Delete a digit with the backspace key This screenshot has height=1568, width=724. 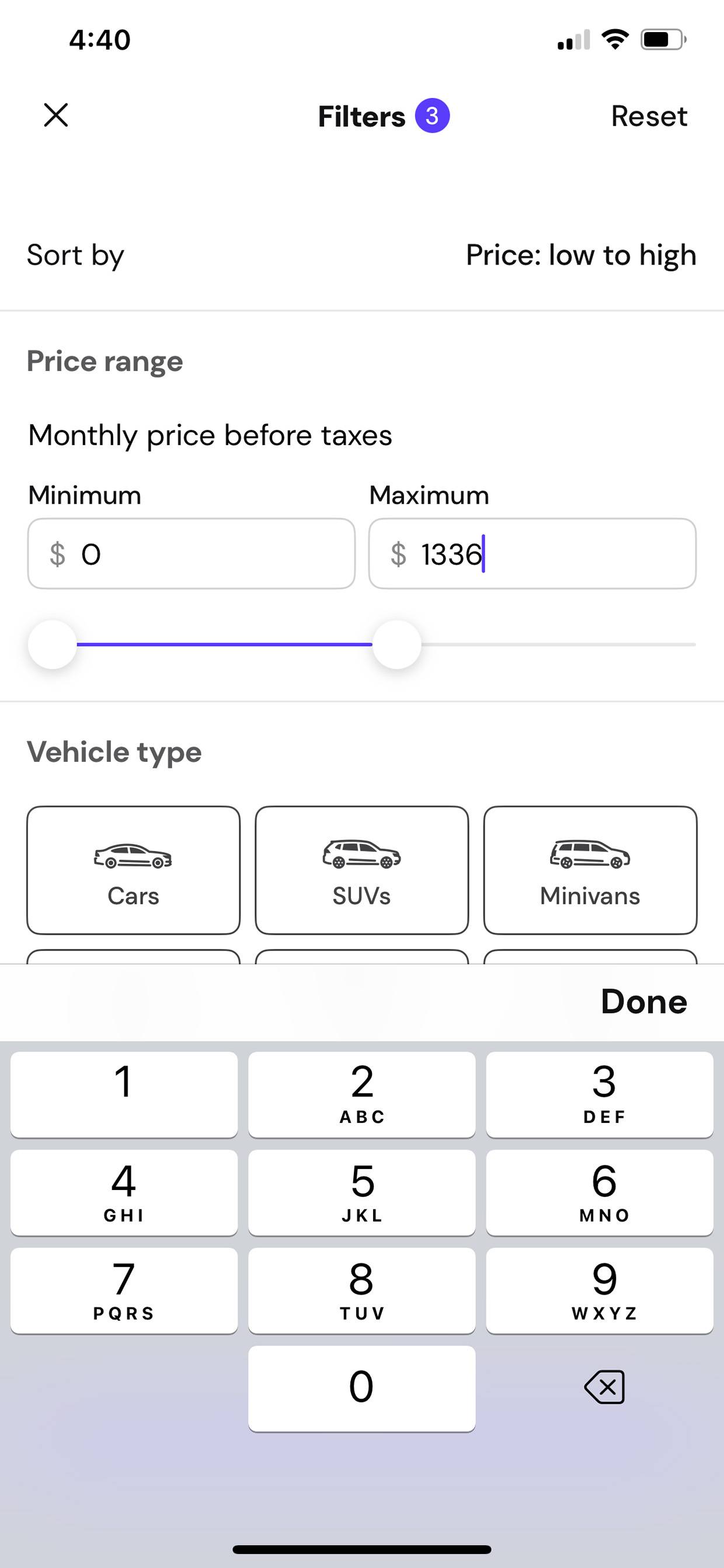(x=604, y=1387)
